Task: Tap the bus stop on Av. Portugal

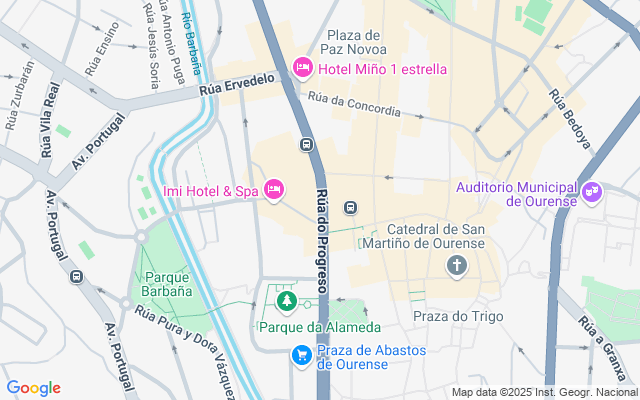Action: [76, 276]
